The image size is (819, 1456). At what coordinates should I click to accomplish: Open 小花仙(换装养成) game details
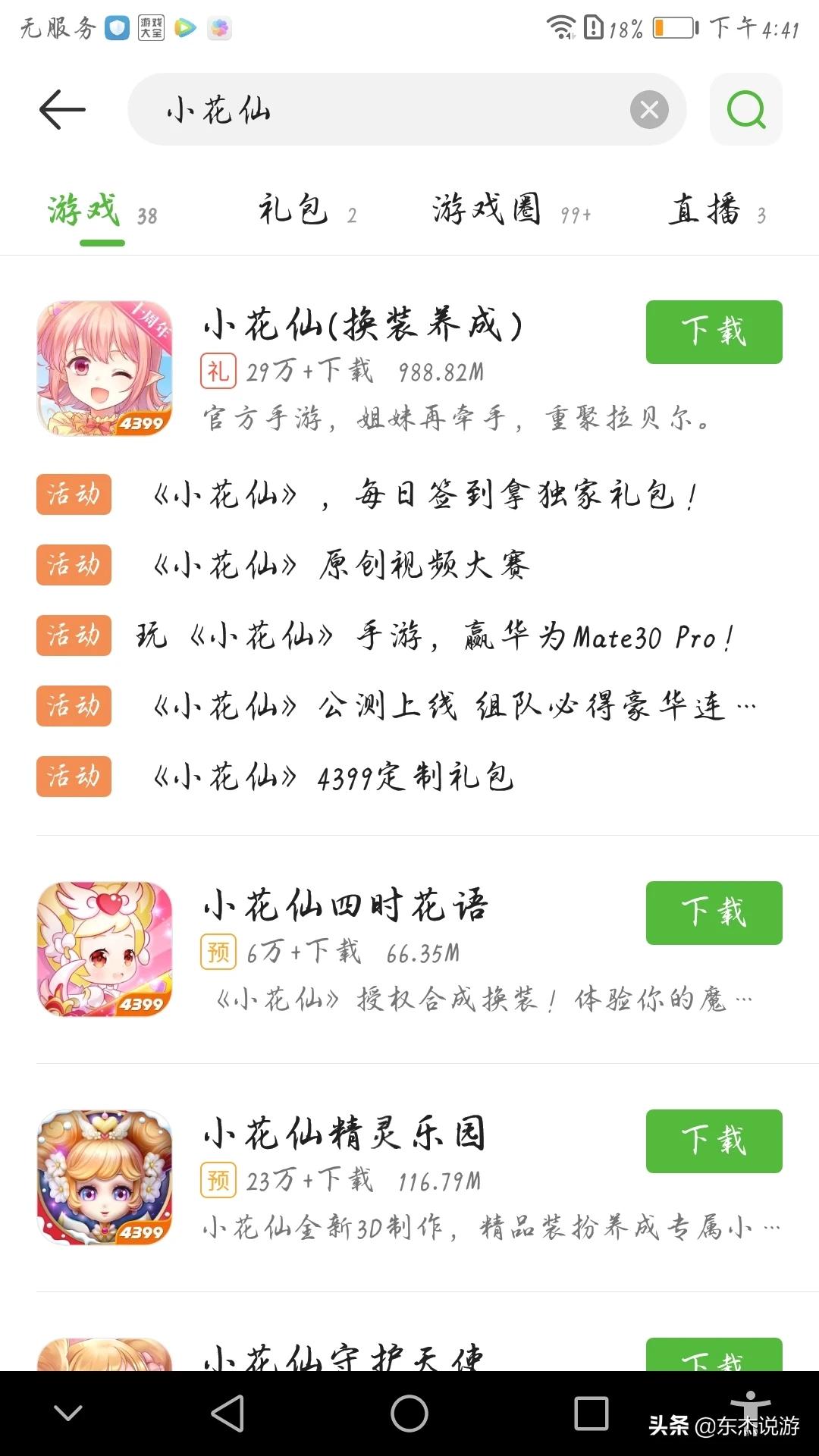[x=364, y=326]
